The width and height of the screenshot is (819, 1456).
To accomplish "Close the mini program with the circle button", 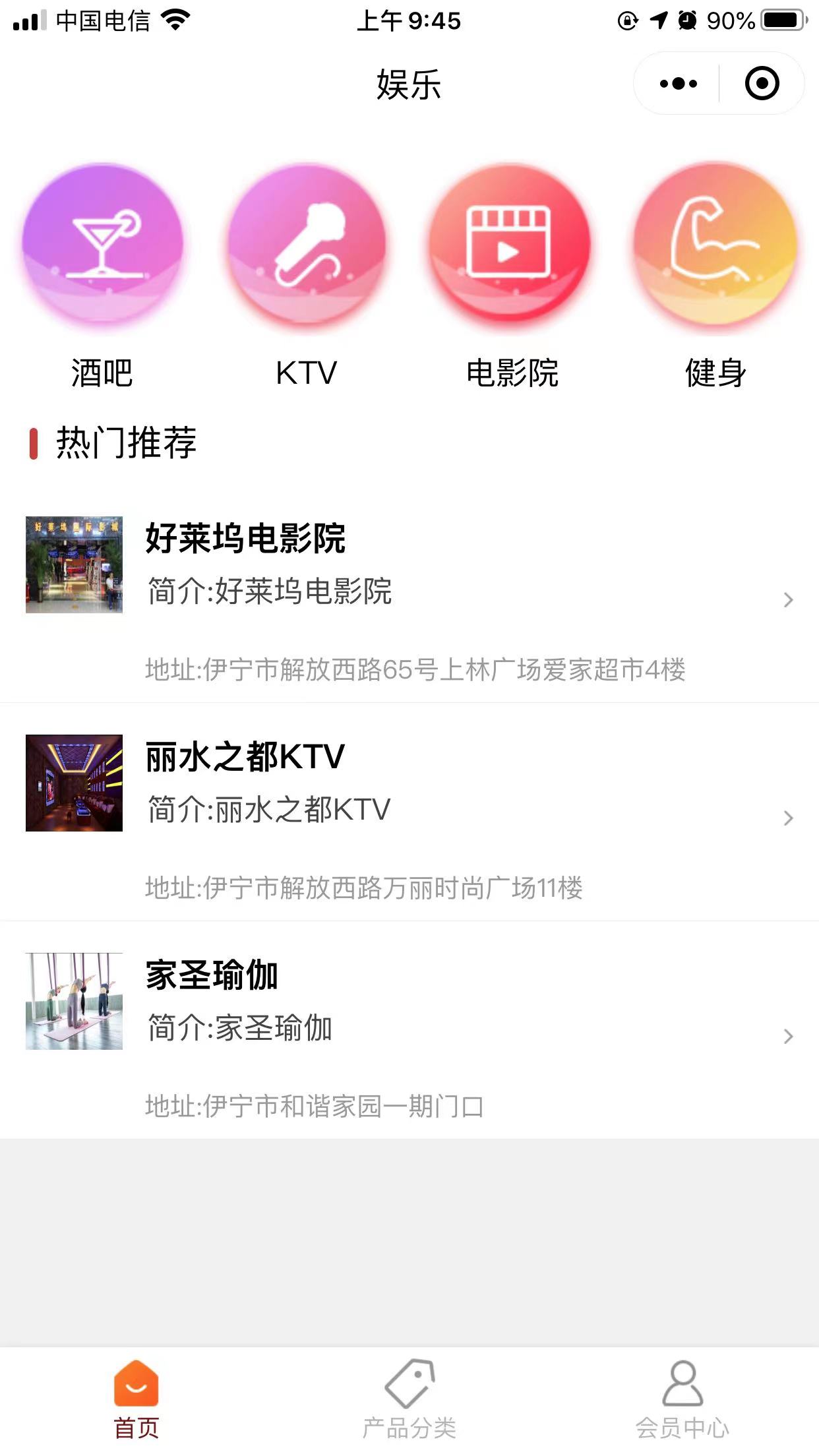I will click(x=762, y=84).
